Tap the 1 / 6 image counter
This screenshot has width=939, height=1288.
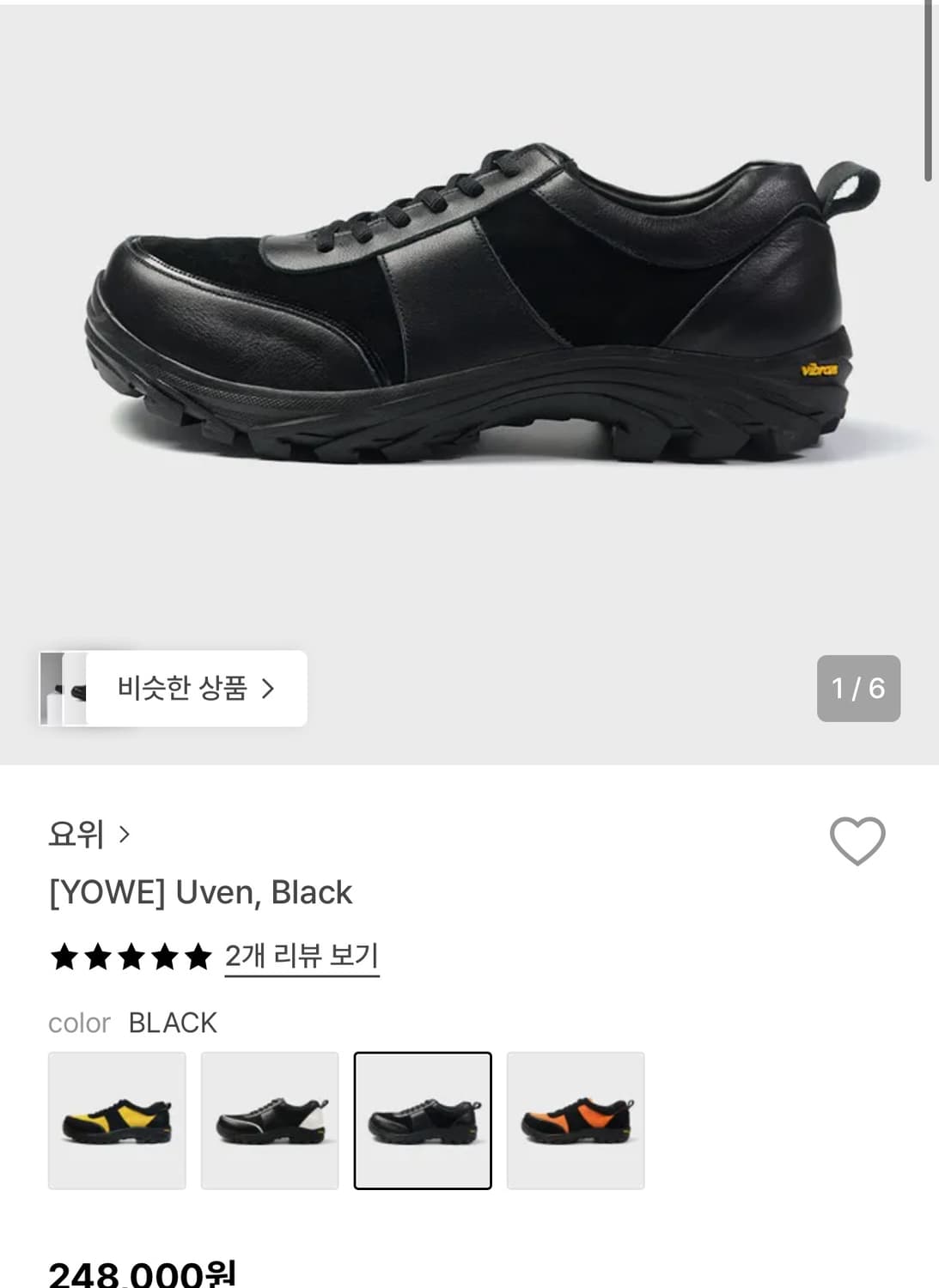point(857,689)
